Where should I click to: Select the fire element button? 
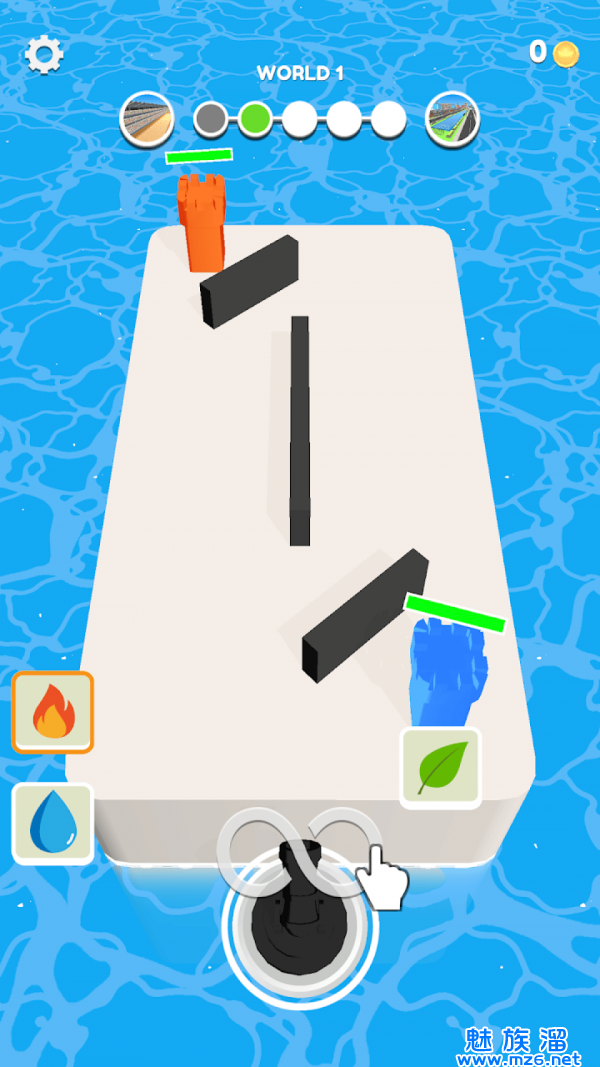(x=53, y=712)
